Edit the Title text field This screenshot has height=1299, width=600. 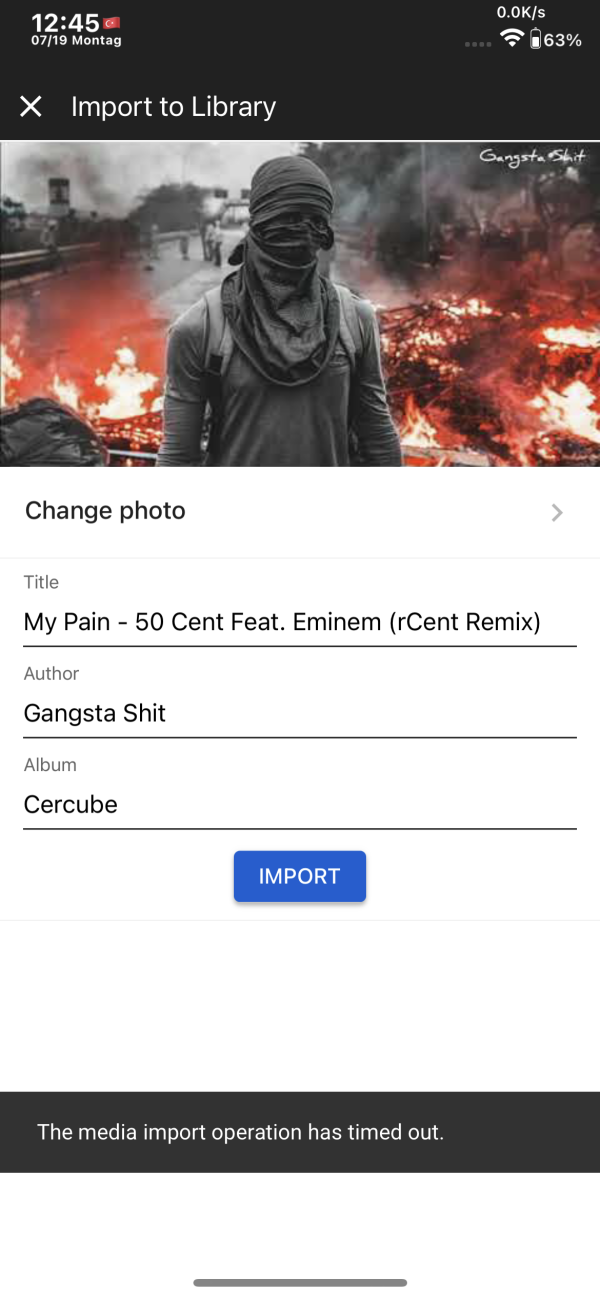coord(300,622)
